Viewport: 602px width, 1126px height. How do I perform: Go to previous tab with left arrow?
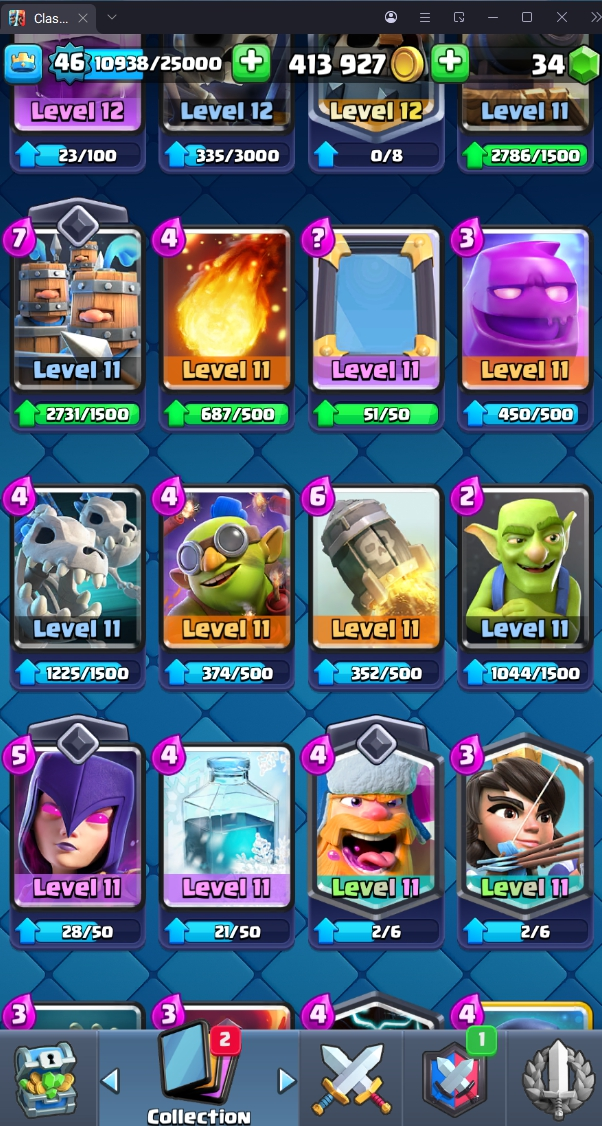(x=111, y=1080)
